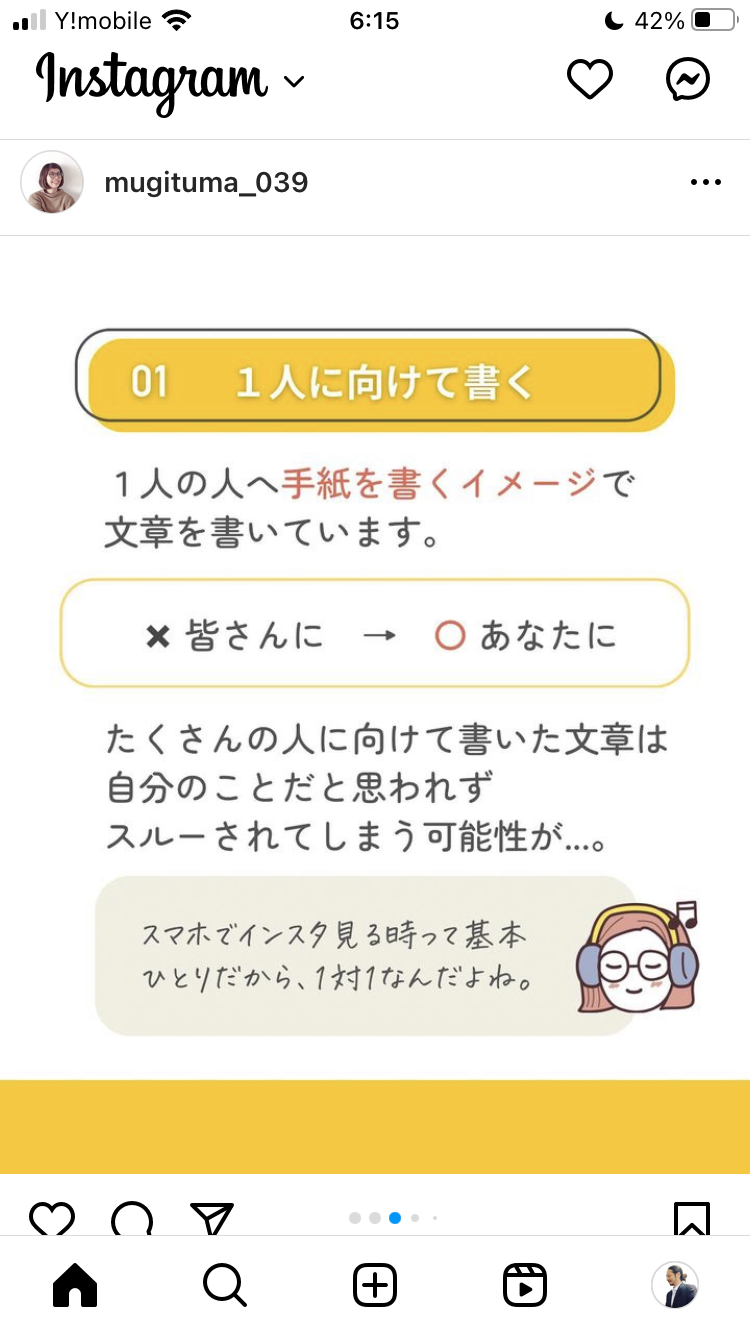Image resolution: width=750 pixels, height=1334 pixels.
Task: Create a new post with the plus tab
Action: coord(375,1285)
